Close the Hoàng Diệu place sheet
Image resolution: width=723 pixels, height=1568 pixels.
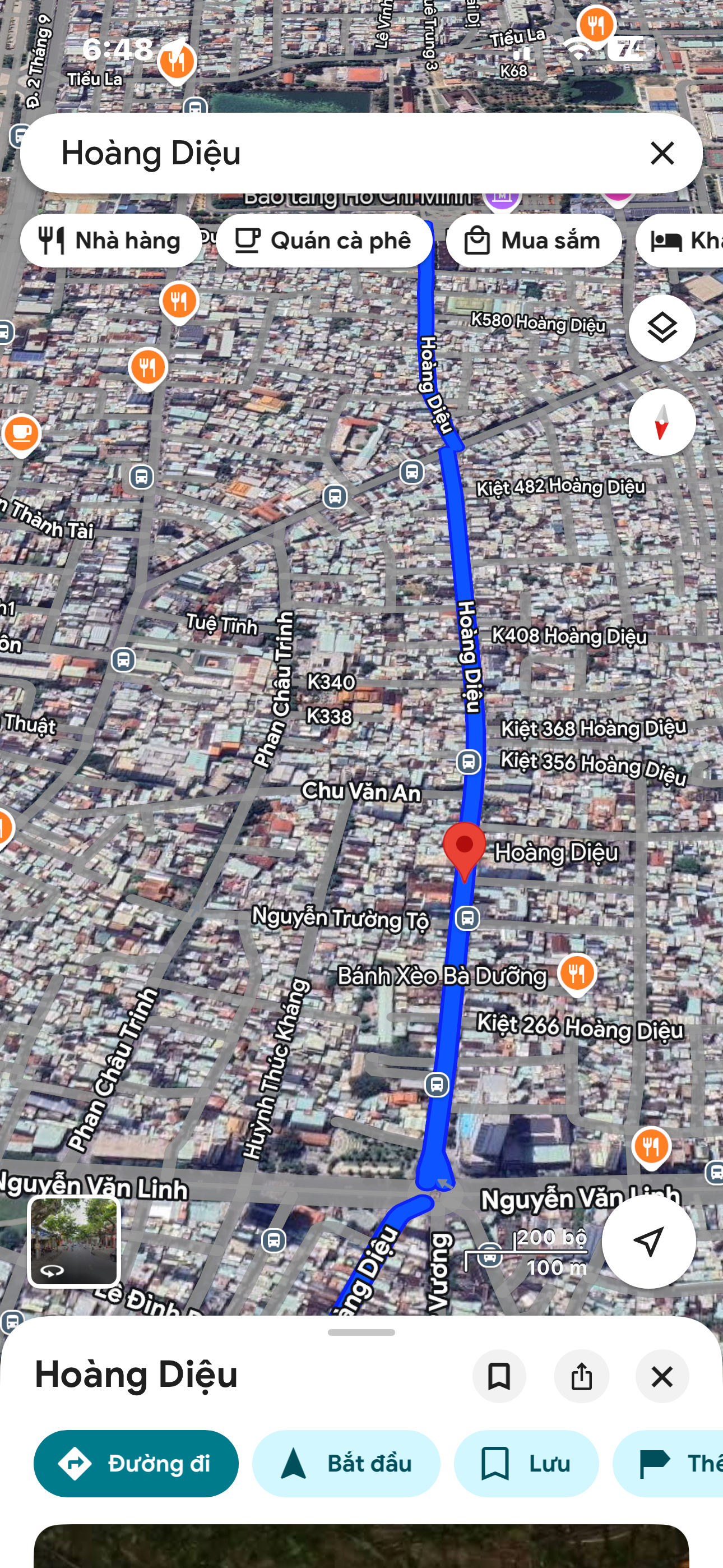point(662,1376)
